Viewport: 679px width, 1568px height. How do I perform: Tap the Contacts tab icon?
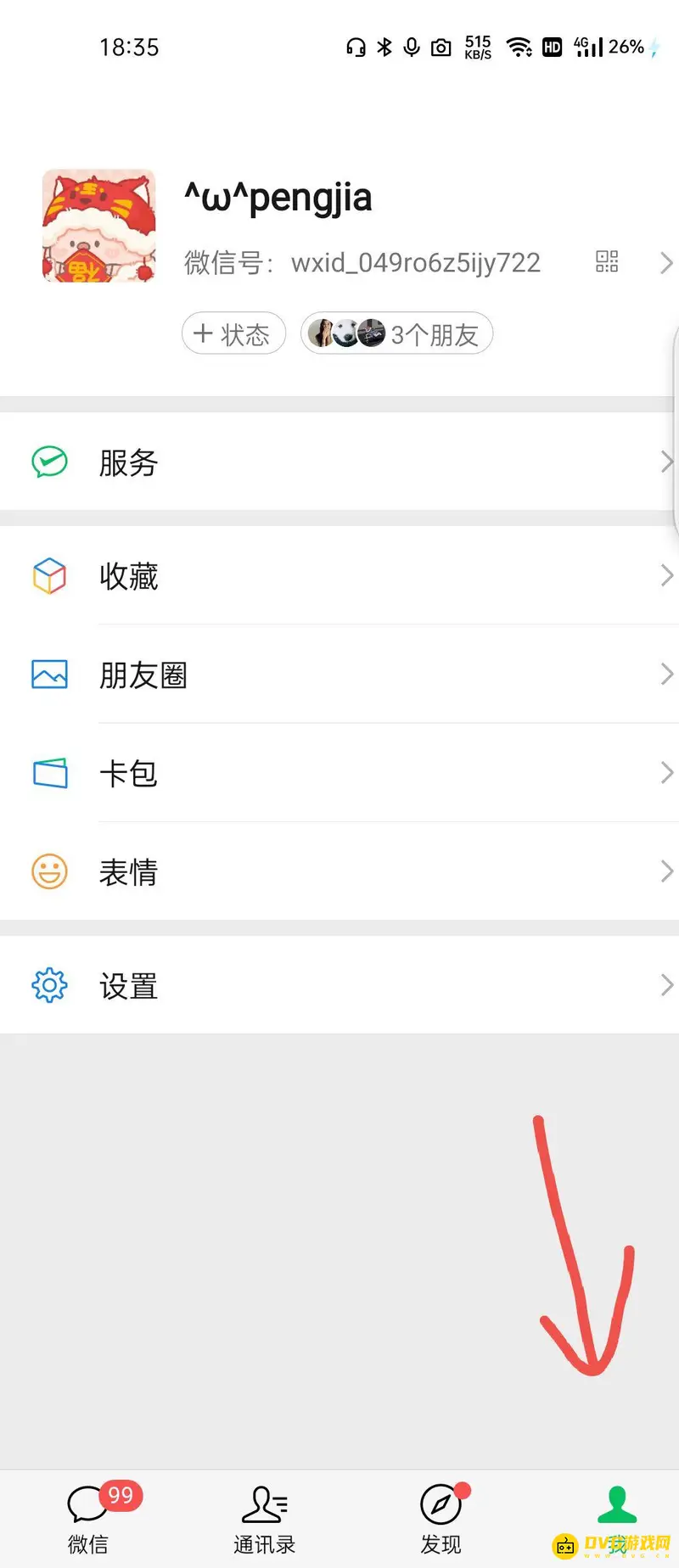pos(264,1504)
